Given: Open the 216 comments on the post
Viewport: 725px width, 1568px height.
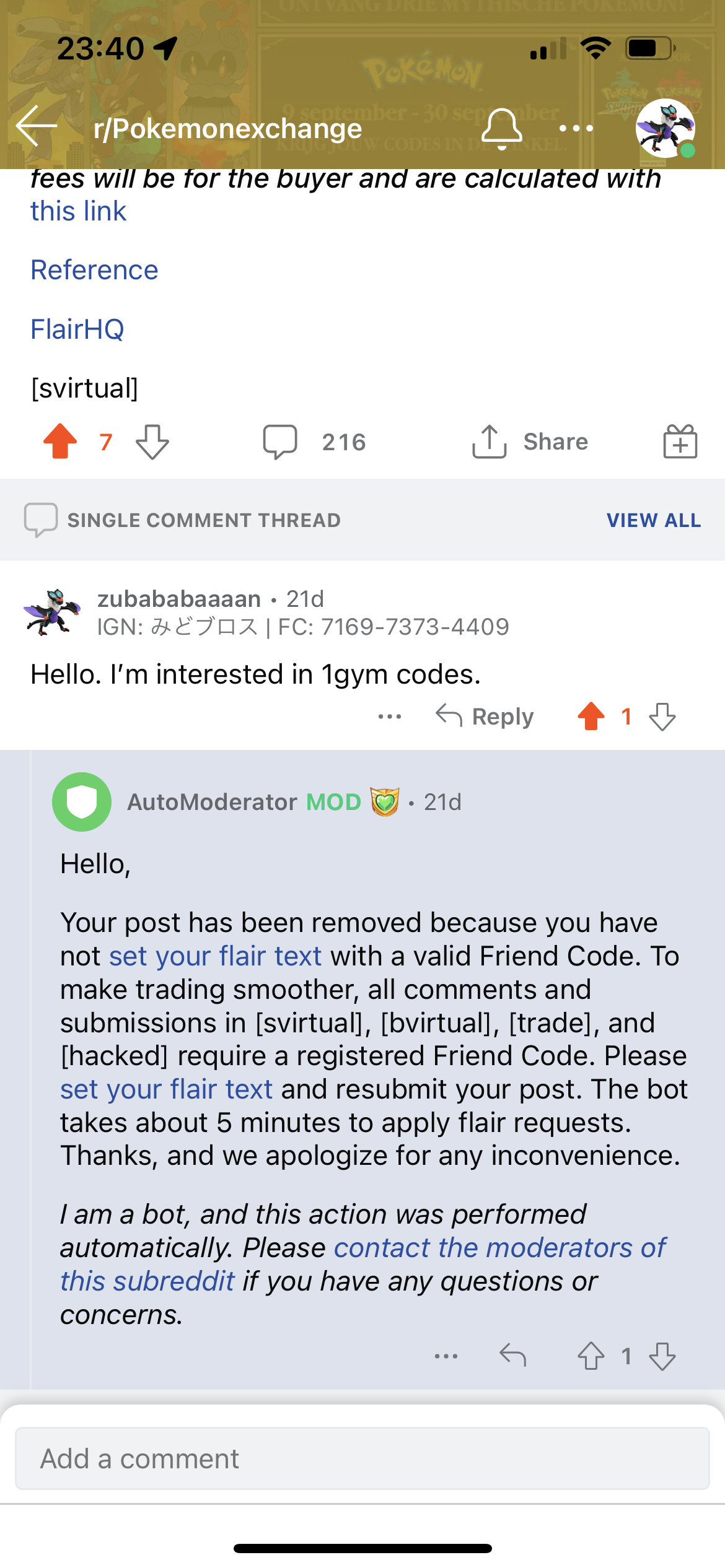Looking at the screenshot, I should pyautogui.click(x=314, y=442).
